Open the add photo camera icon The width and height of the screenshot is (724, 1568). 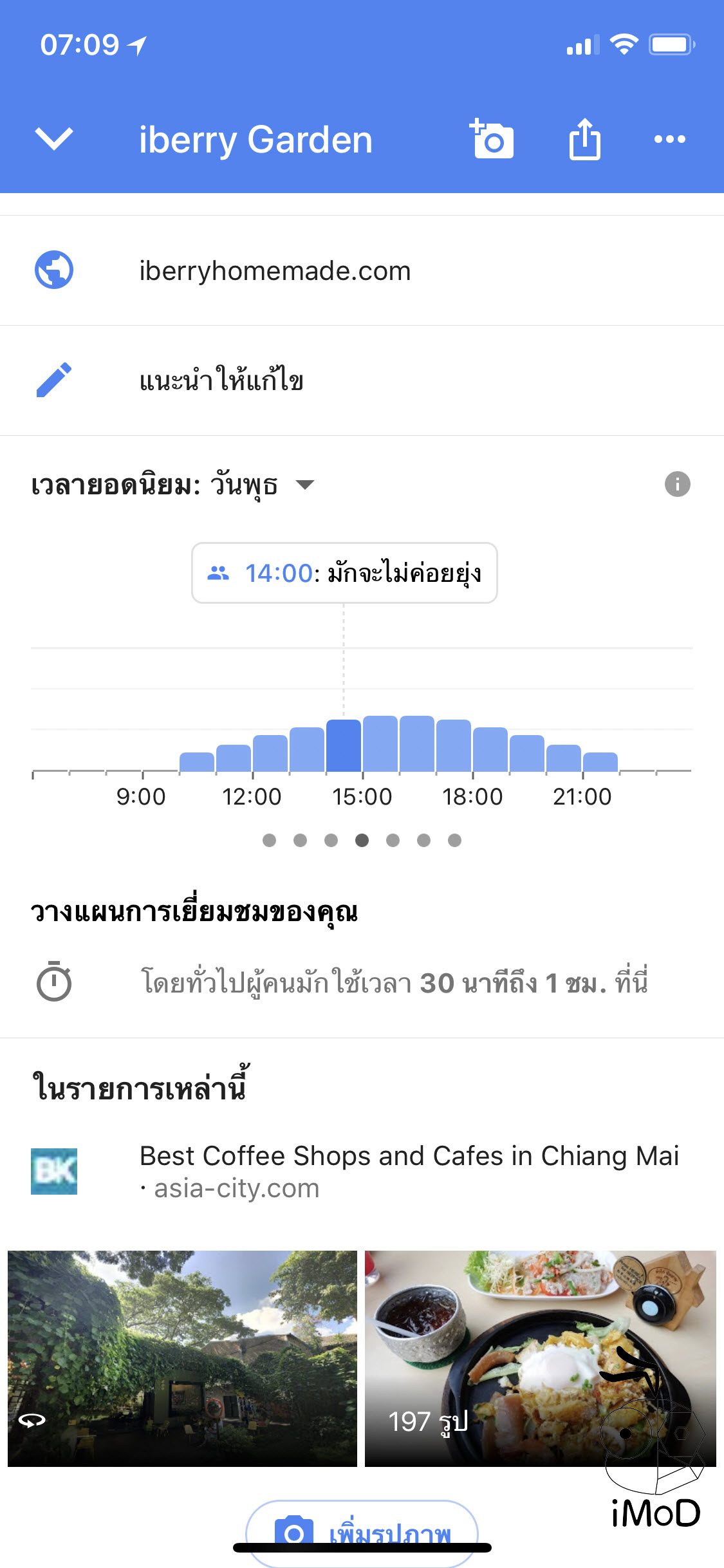click(490, 139)
